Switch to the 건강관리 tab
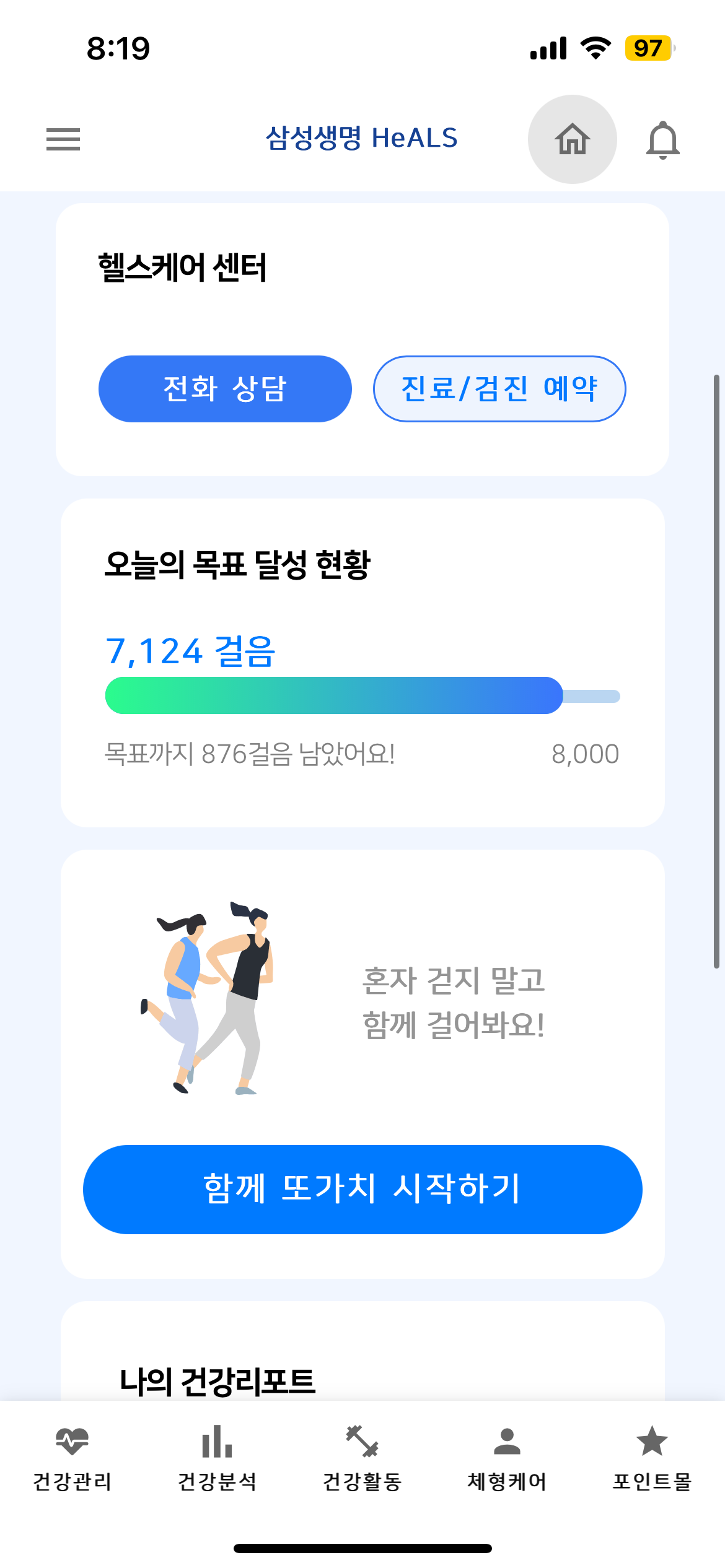This screenshot has height=1568, width=725. [72, 1458]
